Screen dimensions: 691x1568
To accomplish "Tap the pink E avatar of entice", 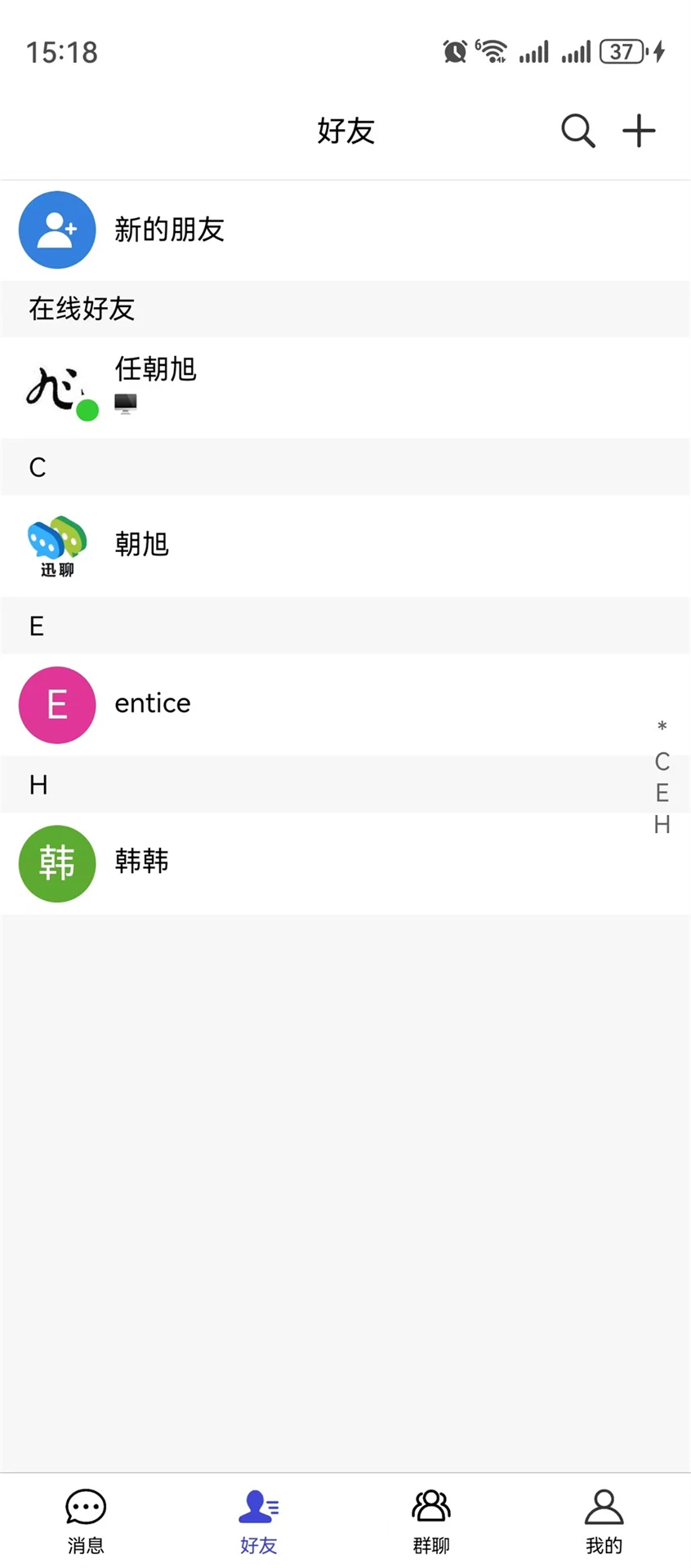I will pos(57,704).
